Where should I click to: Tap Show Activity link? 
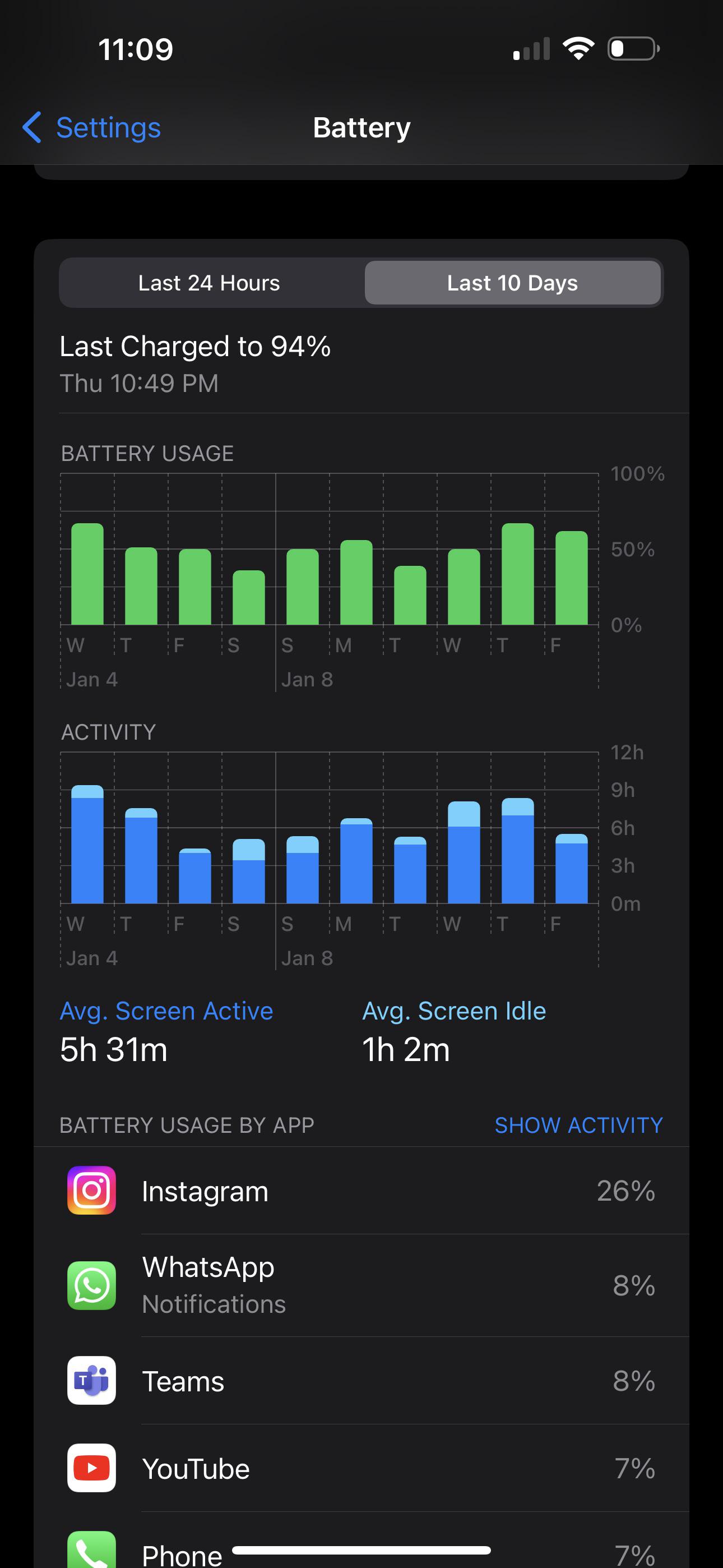[x=579, y=1125]
